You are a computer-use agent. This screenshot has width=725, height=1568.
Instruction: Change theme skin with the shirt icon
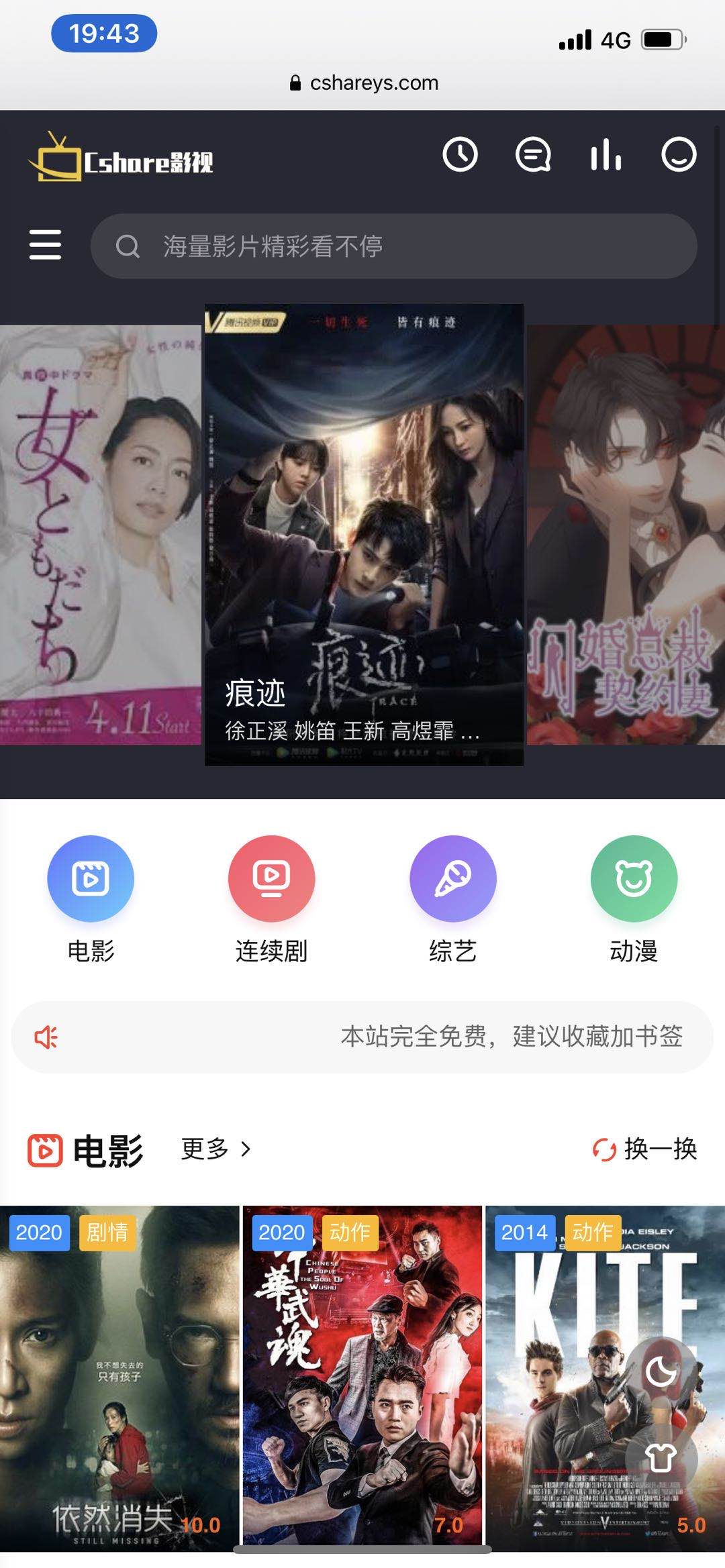point(661,1458)
